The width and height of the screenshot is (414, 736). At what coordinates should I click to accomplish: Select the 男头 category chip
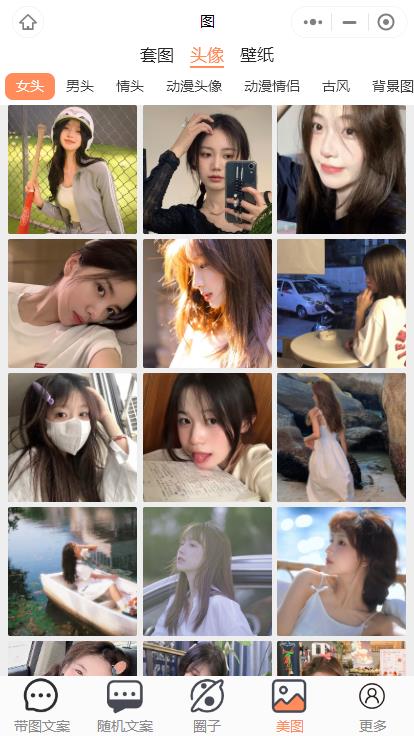80,86
